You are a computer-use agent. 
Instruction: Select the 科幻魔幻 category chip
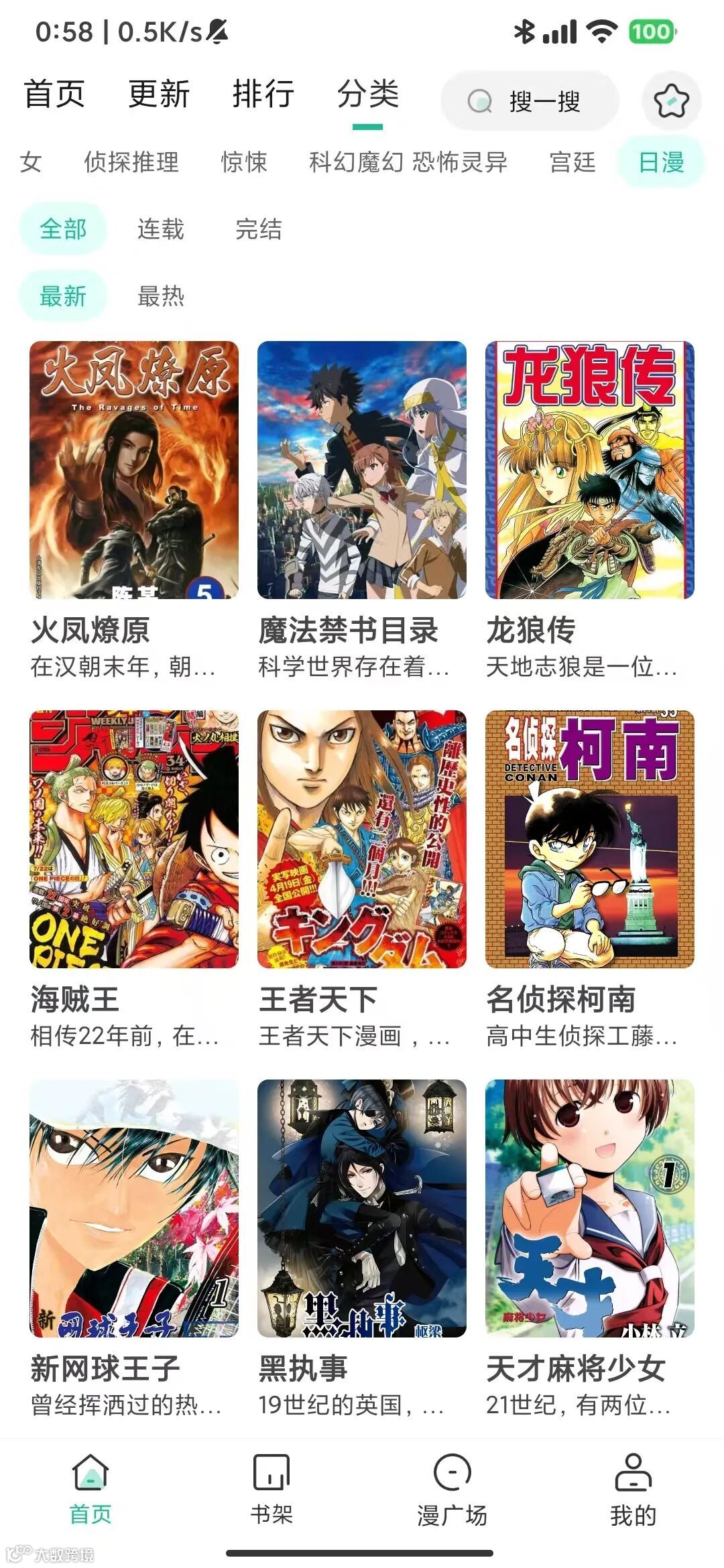pyautogui.click(x=356, y=162)
